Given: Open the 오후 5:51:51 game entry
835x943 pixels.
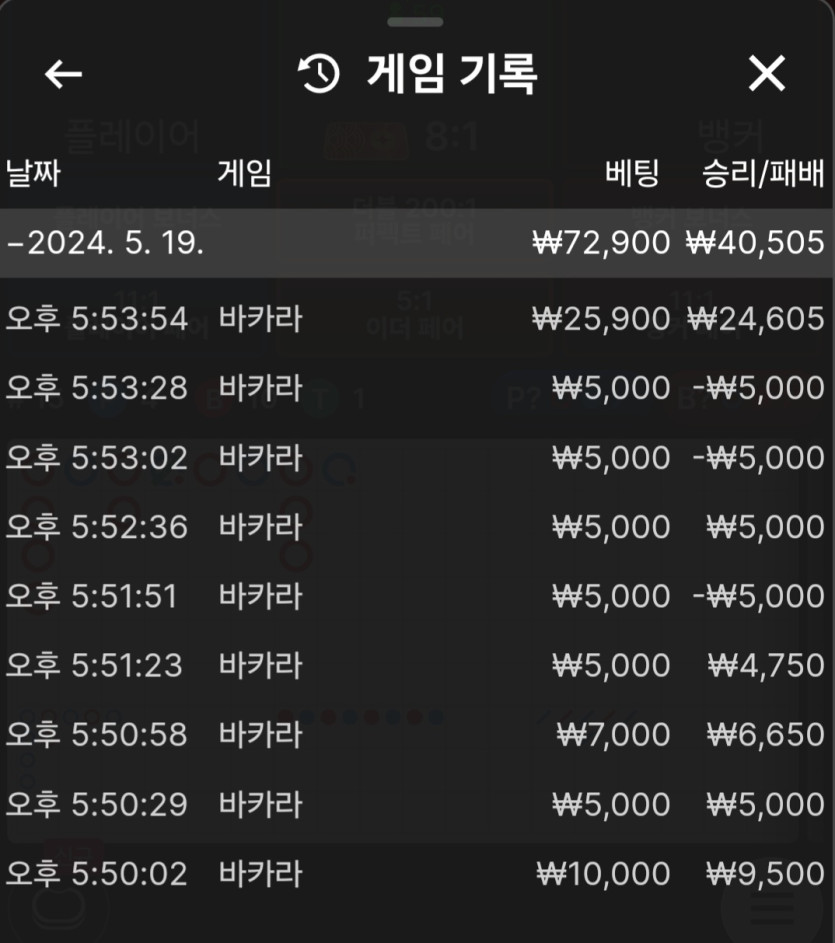Looking at the screenshot, I should pyautogui.click(x=417, y=597).
